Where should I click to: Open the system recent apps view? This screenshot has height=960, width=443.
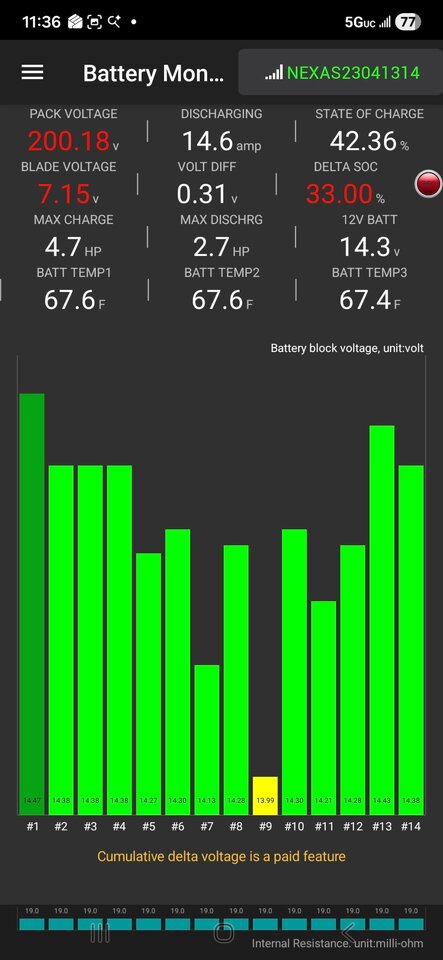[100, 932]
